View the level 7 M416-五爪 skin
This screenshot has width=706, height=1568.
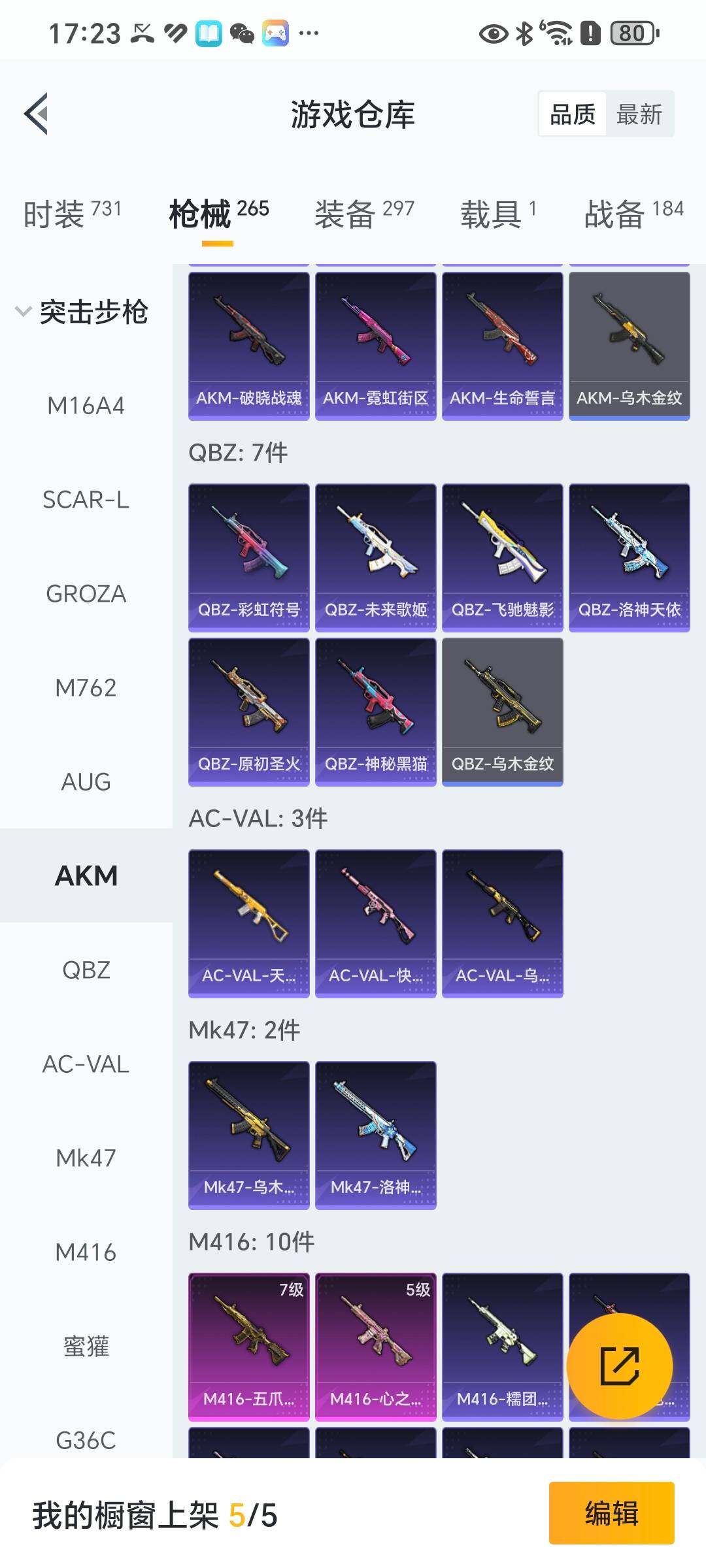click(248, 1347)
